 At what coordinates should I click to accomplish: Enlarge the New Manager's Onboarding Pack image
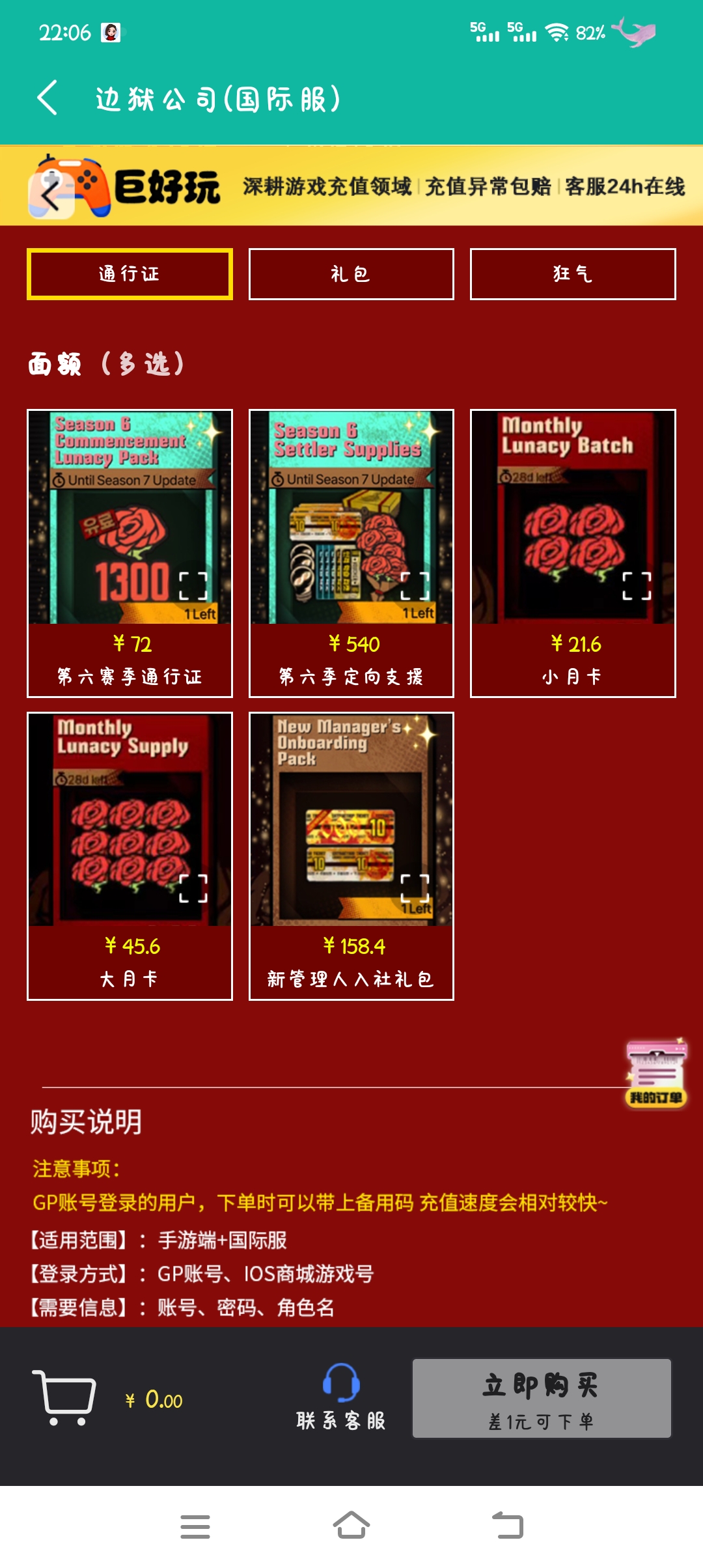click(x=415, y=888)
